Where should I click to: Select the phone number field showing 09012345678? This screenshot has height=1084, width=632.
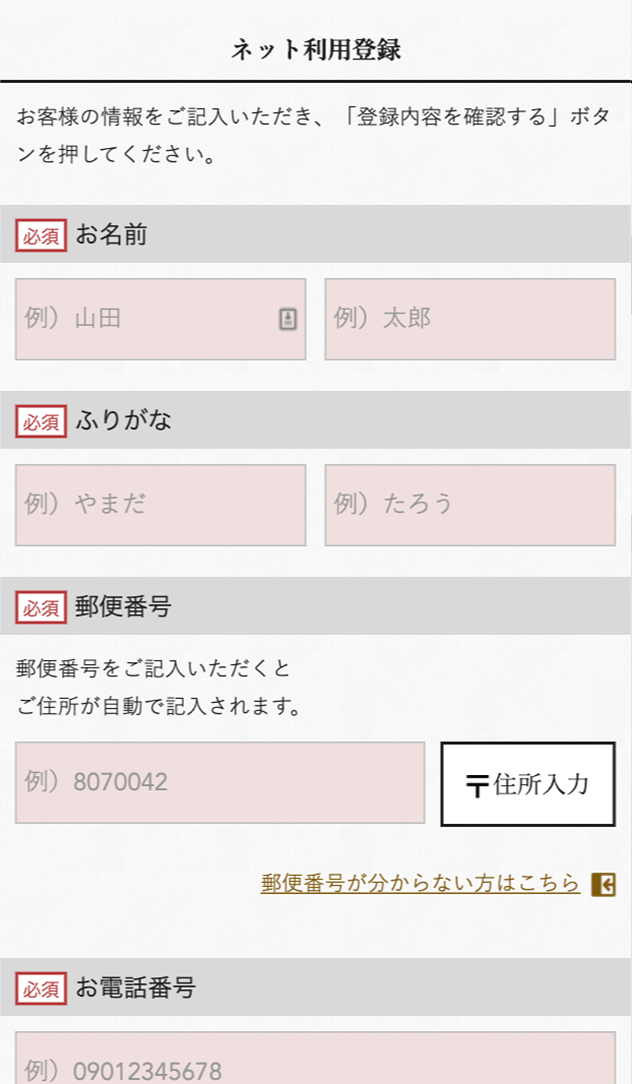click(x=315, y=1058)
